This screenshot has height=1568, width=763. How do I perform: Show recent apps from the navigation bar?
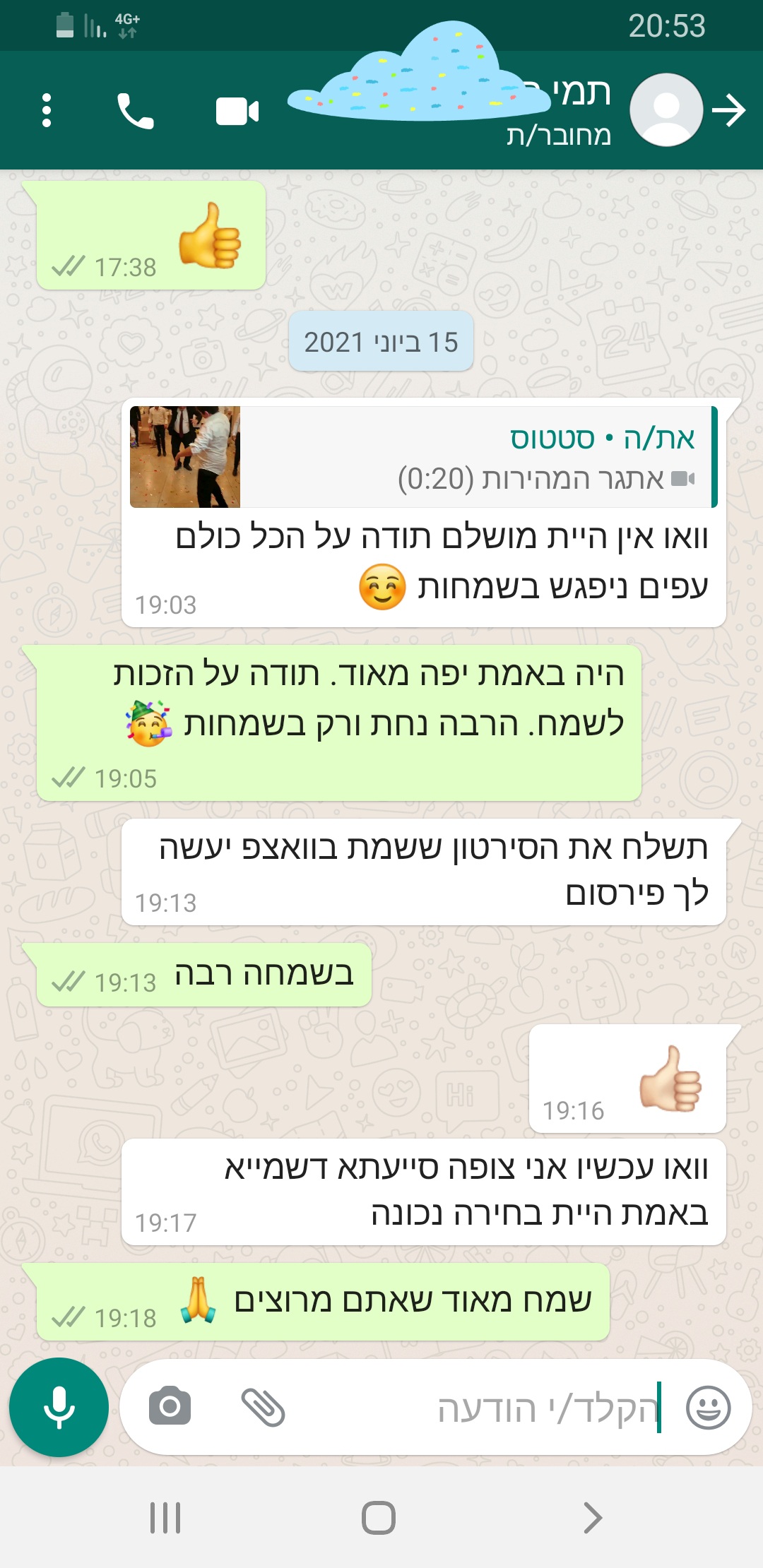[x=165, y=1517]
